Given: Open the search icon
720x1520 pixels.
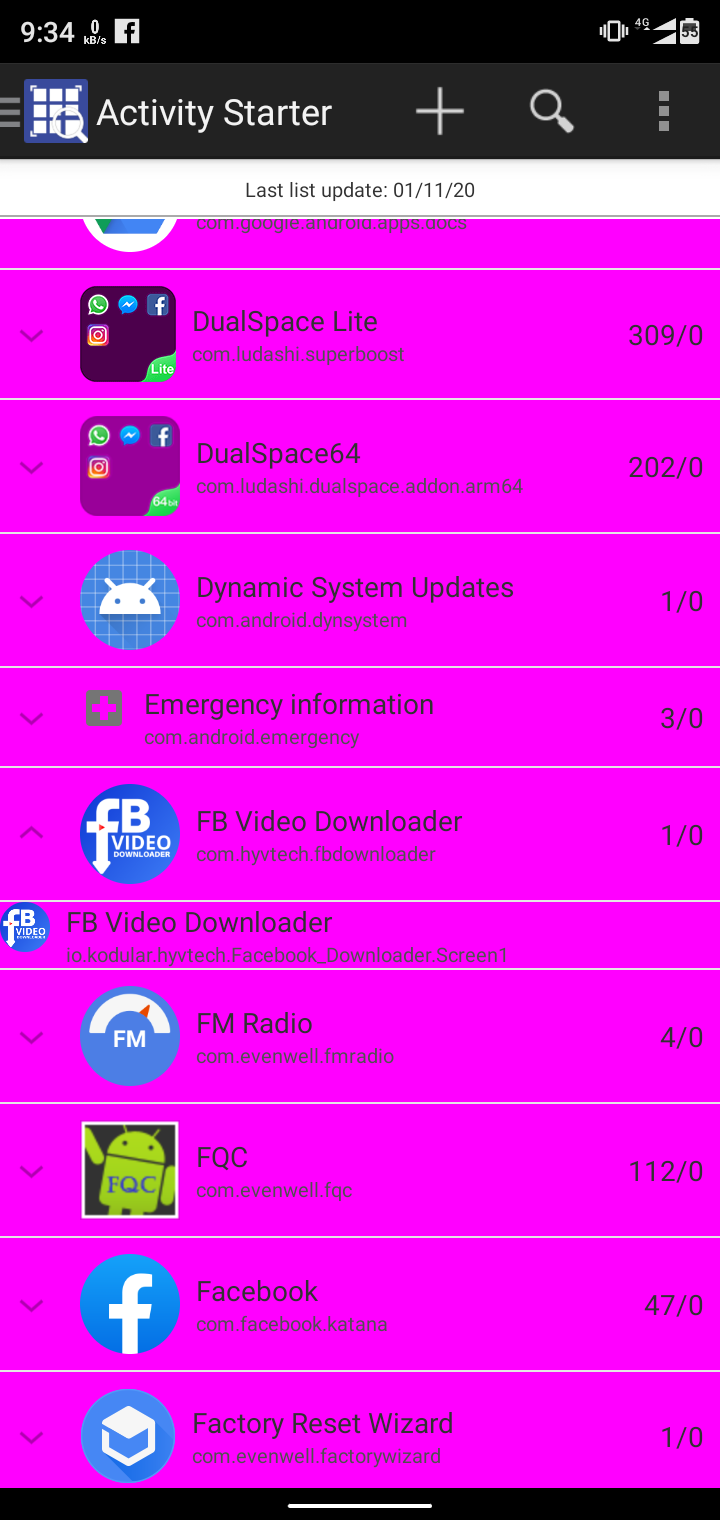Looking at the screenshot, I should coord(551,111).
